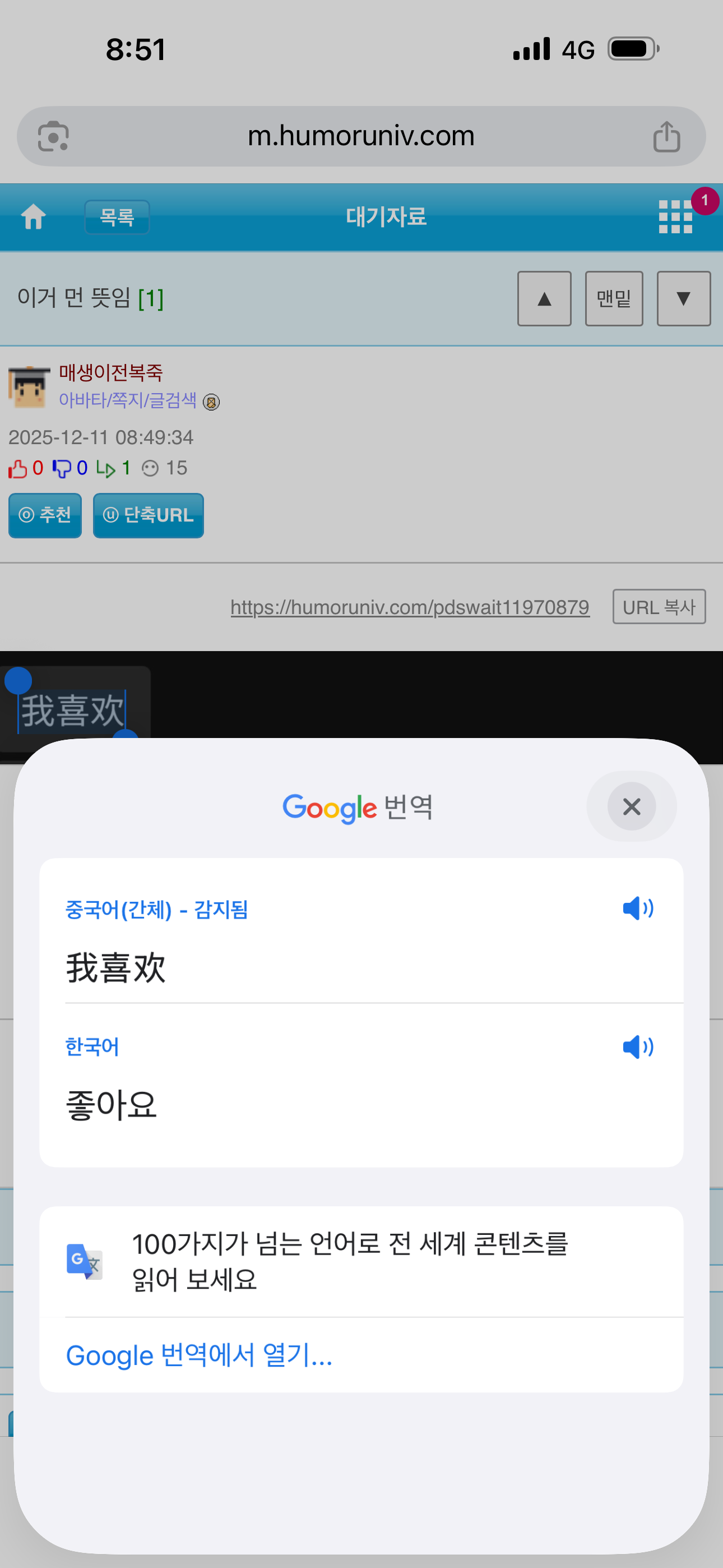Image resolution: width=723 pixels, height=1568 pixels.
Task: Go to the site home icon
Action: pos(34,217)
